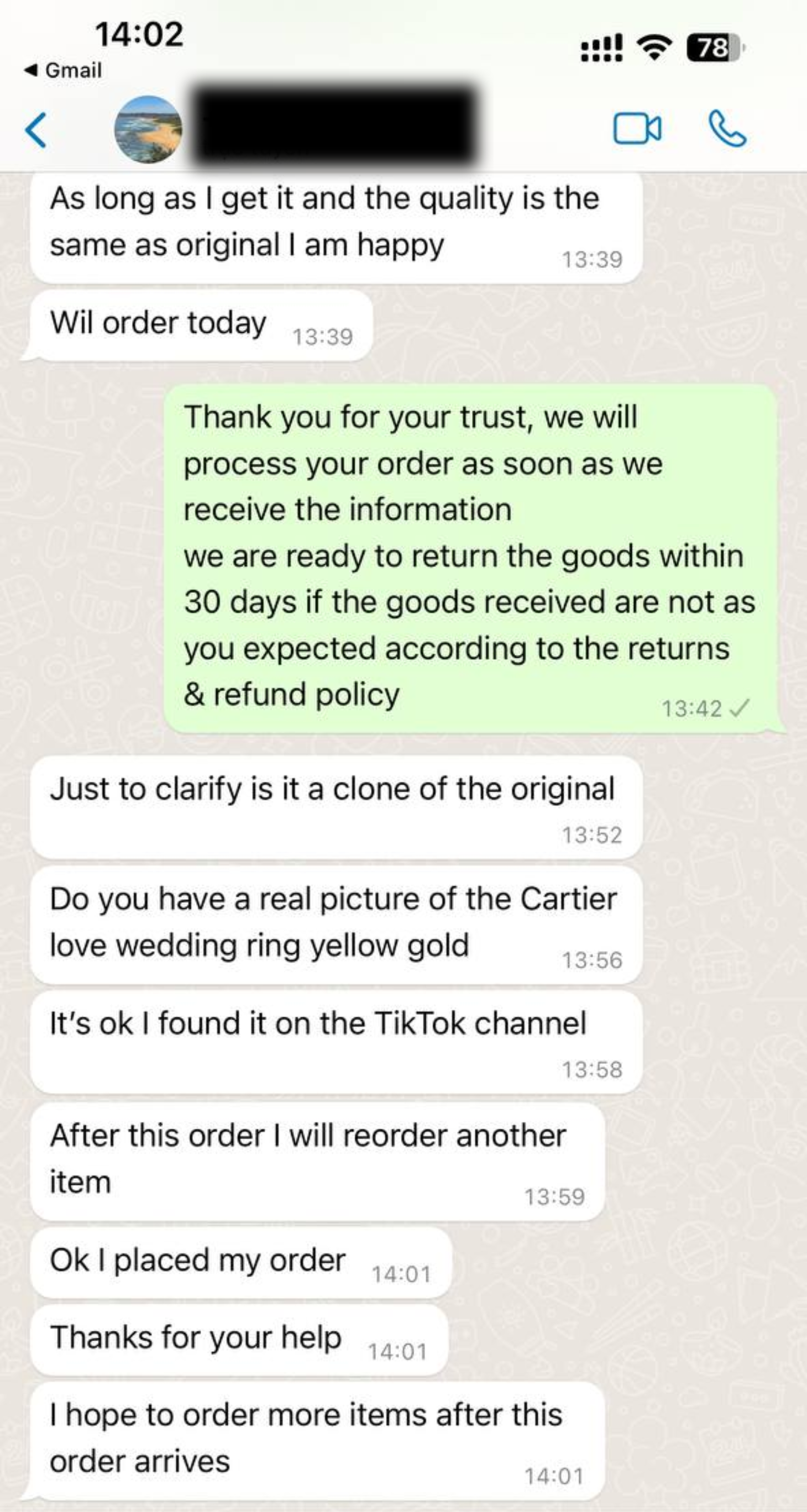Start a voice call
807x1512 pixels.
[727, 129]
